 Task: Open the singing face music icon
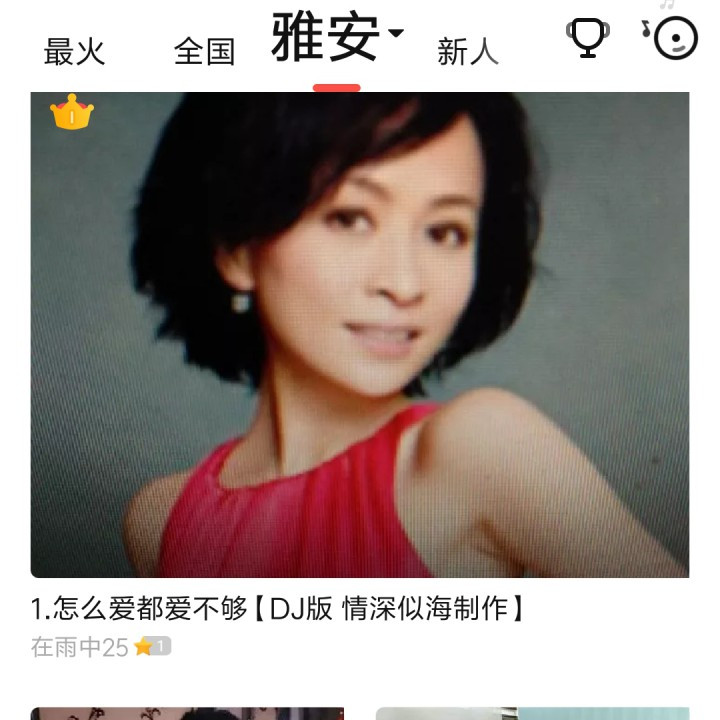coord(670,37)
